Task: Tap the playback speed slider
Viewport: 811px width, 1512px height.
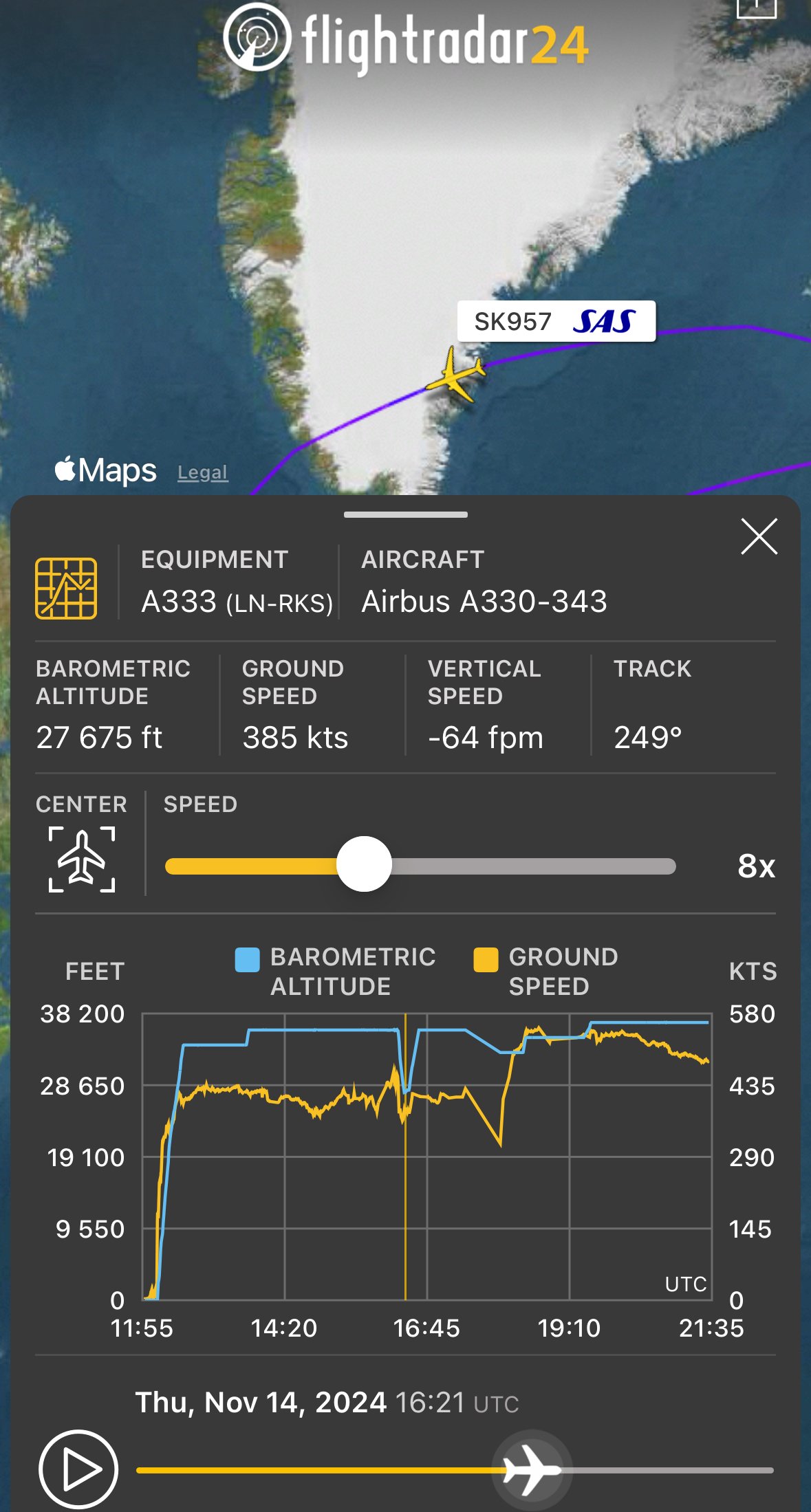Action: [364, 864]
